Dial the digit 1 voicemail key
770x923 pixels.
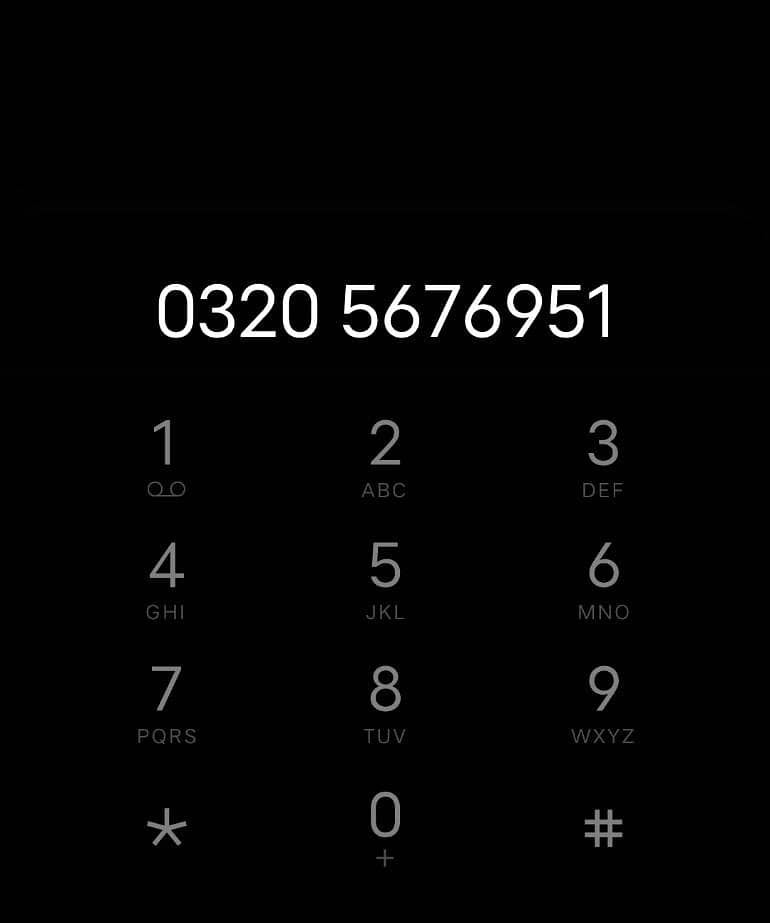pyautogui.click(x=166, y=456)
